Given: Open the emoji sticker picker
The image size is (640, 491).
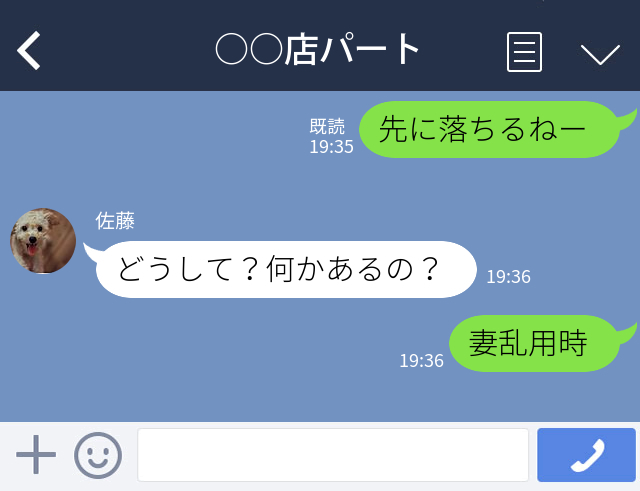Looking at the screenshot, I should click(x=98, y=456).
